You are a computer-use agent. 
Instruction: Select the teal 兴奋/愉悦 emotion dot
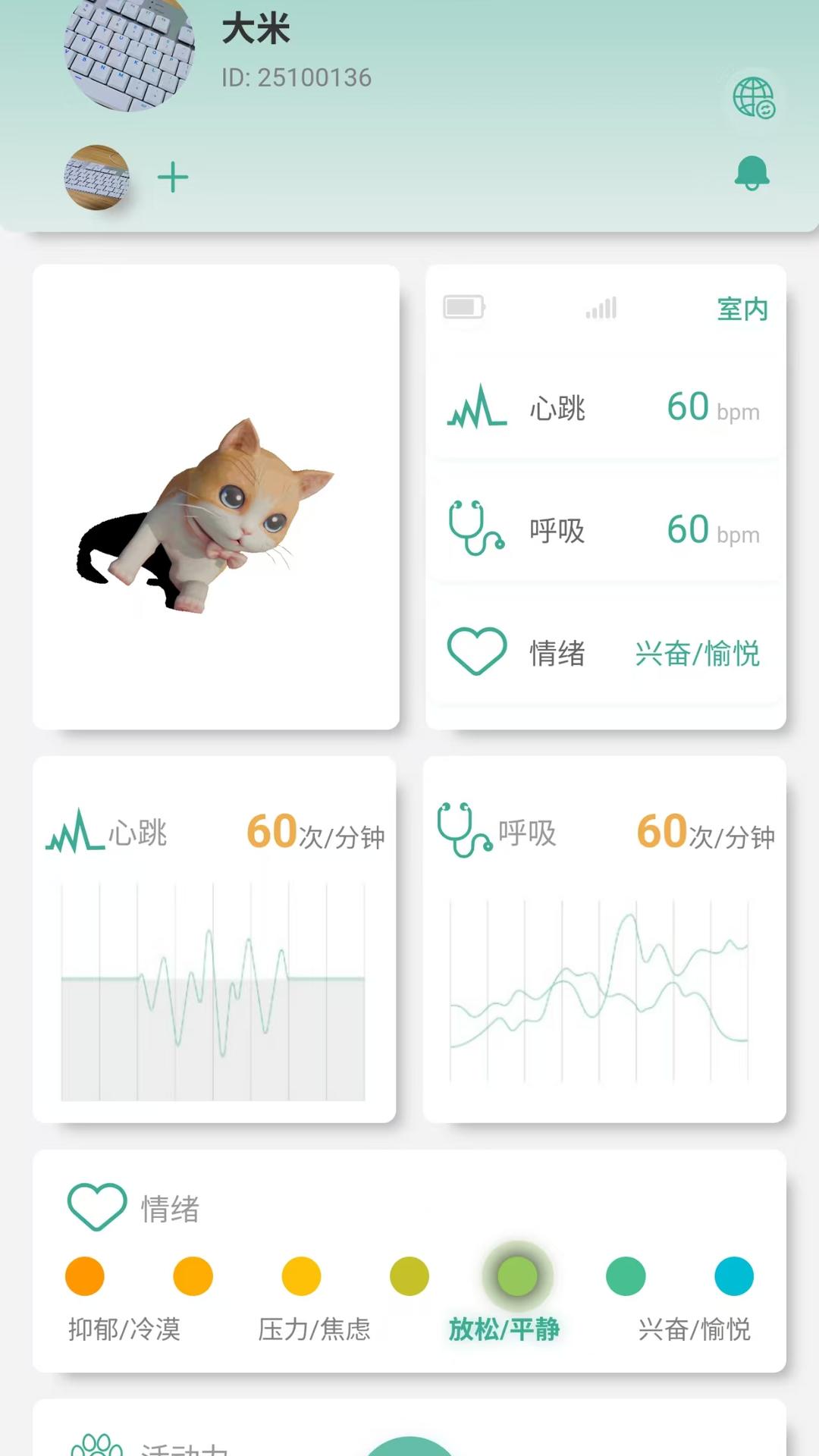tap(625, 1274)
